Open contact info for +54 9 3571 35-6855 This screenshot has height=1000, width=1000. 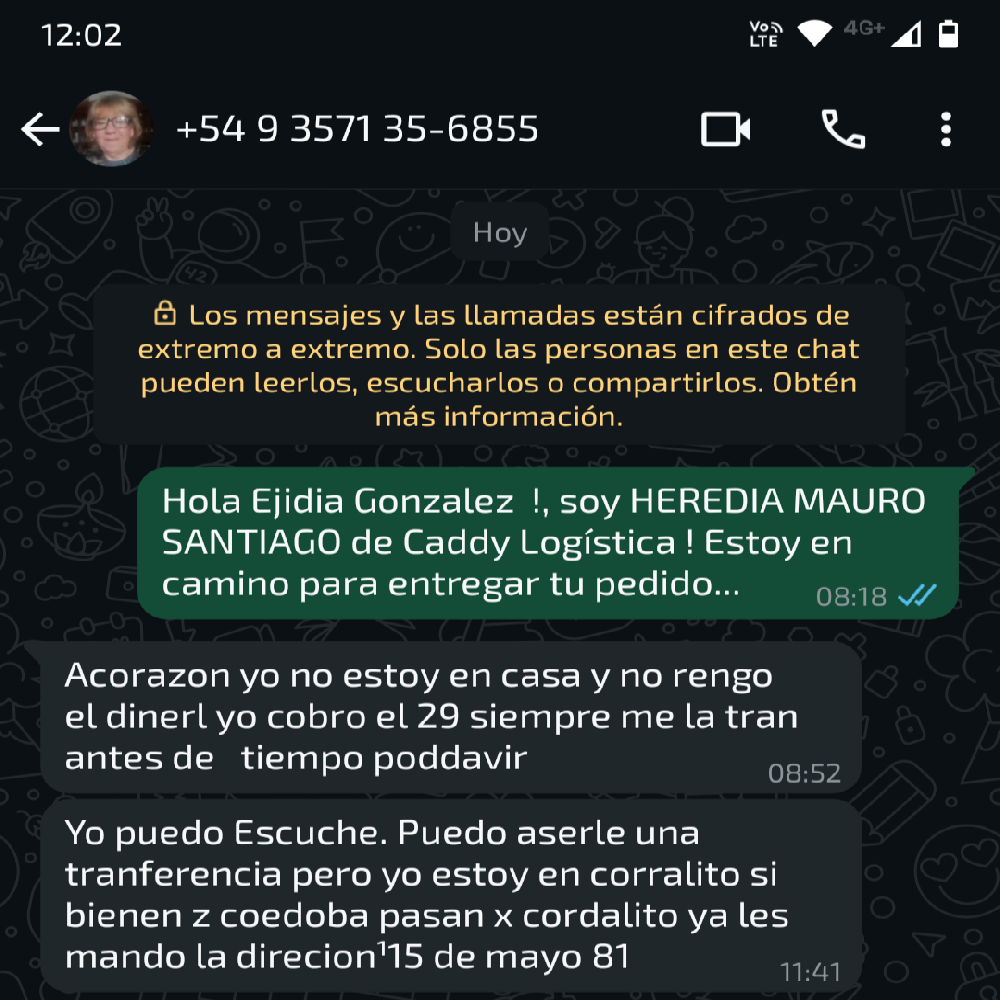coord(357,129)
